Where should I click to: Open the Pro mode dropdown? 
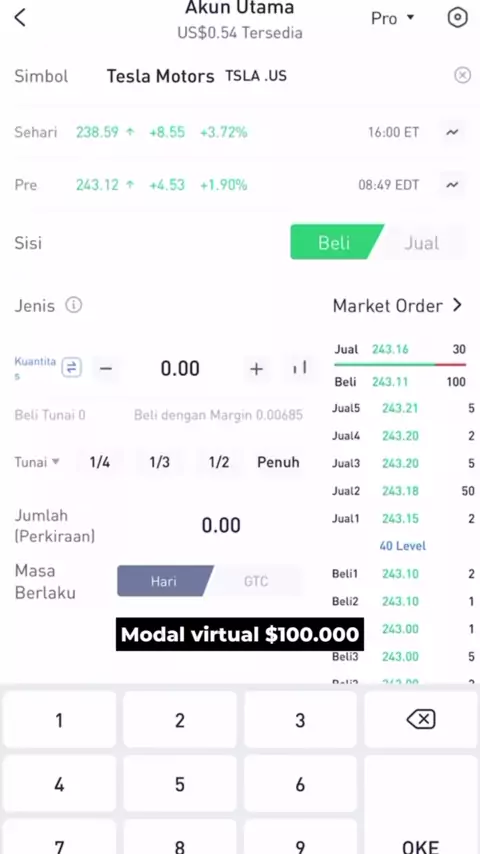click(x=392, y=19)
